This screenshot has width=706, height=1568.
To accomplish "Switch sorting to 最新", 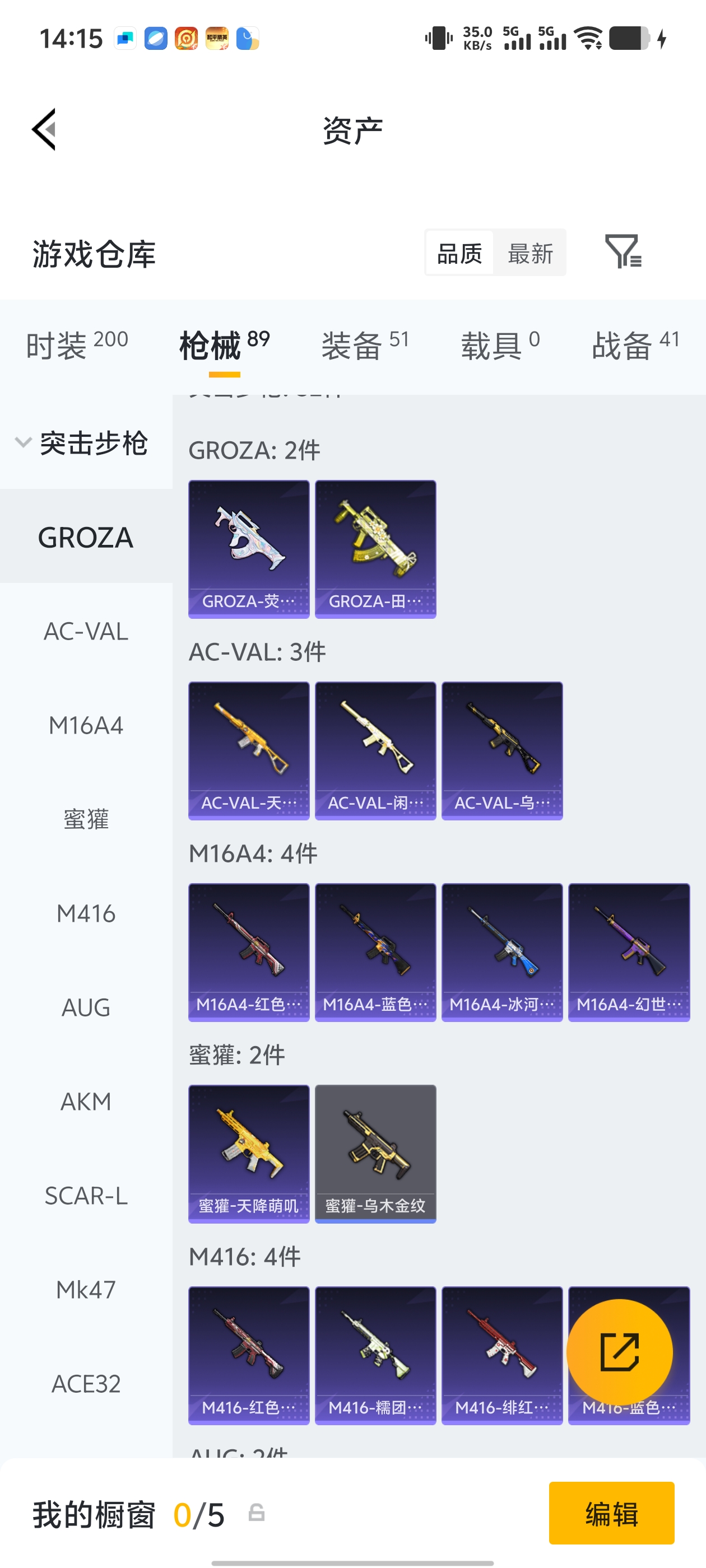I will (530, 253).
